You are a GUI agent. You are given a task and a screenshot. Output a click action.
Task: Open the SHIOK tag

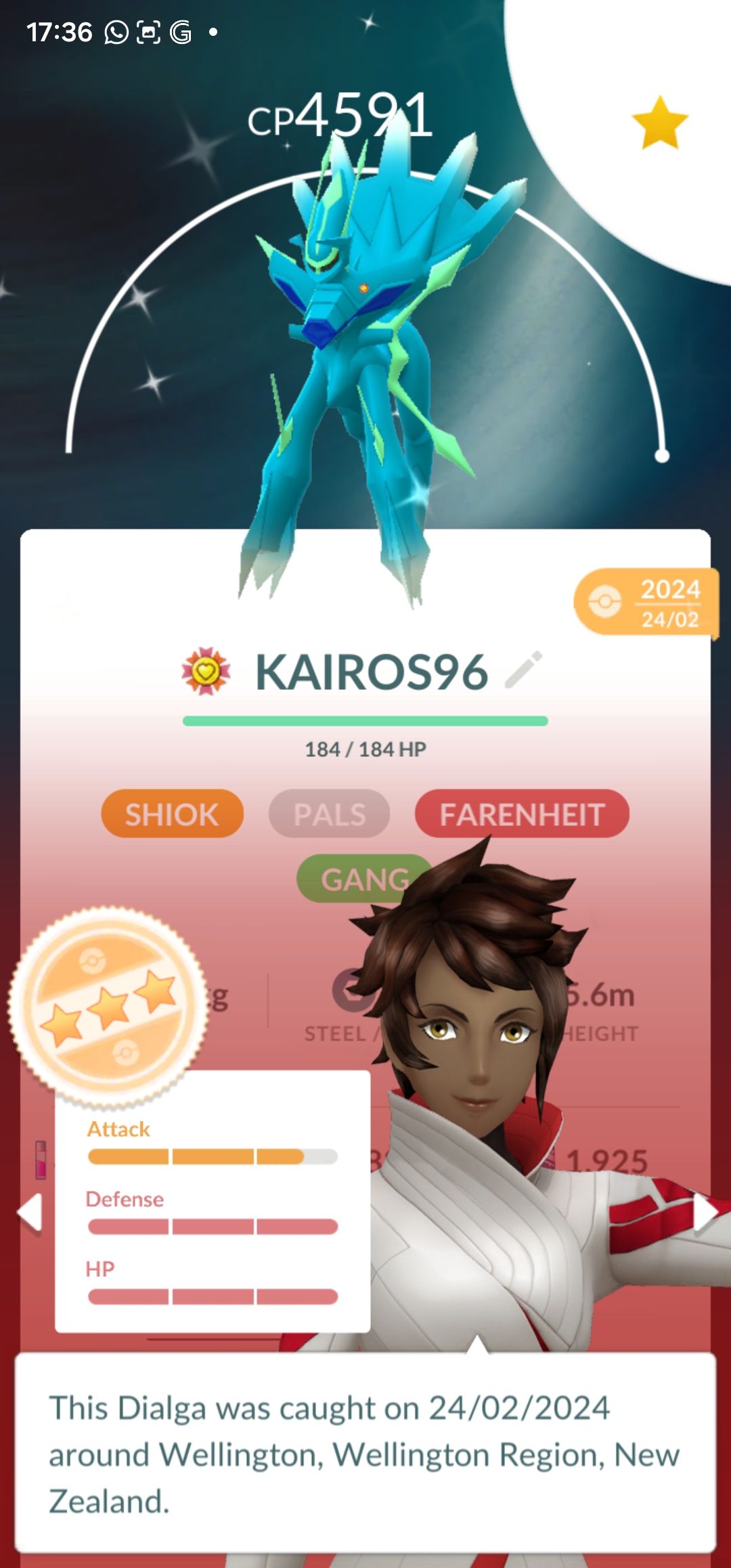[172, 814]
